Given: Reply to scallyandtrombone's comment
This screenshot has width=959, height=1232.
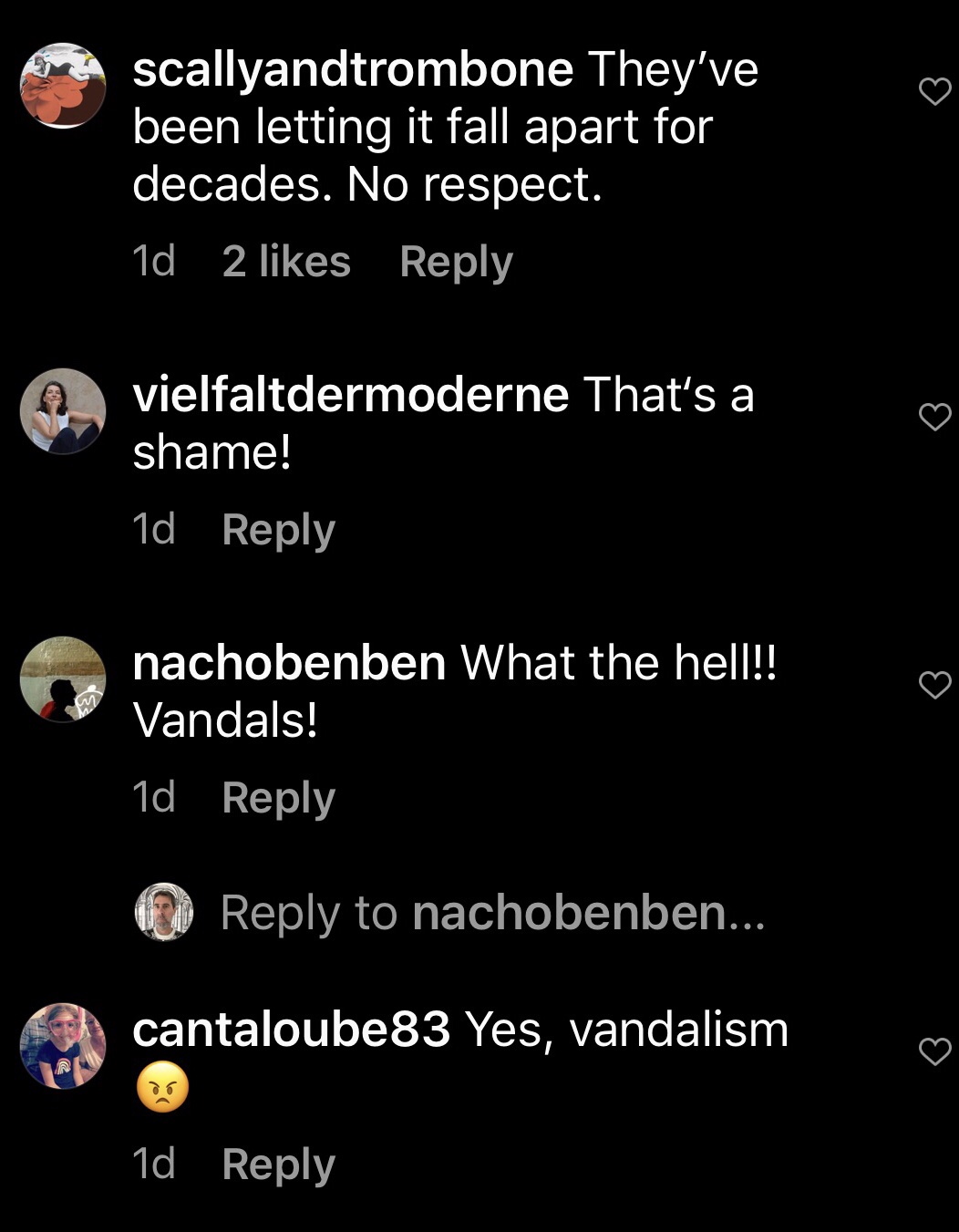Looking at the screenshot, I should click(456, 262).
